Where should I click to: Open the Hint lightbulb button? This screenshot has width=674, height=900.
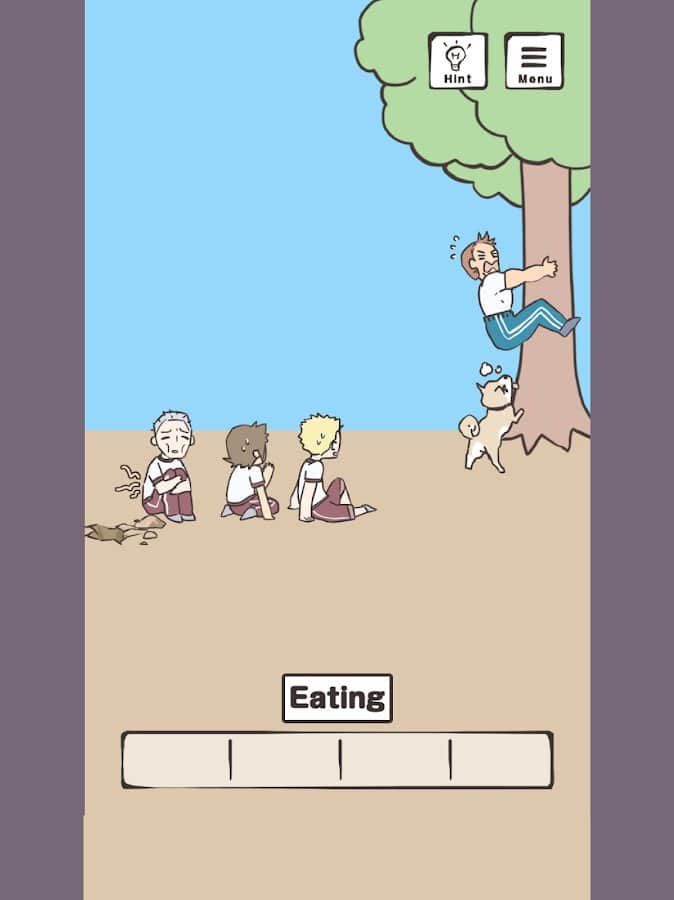(457, 61)
